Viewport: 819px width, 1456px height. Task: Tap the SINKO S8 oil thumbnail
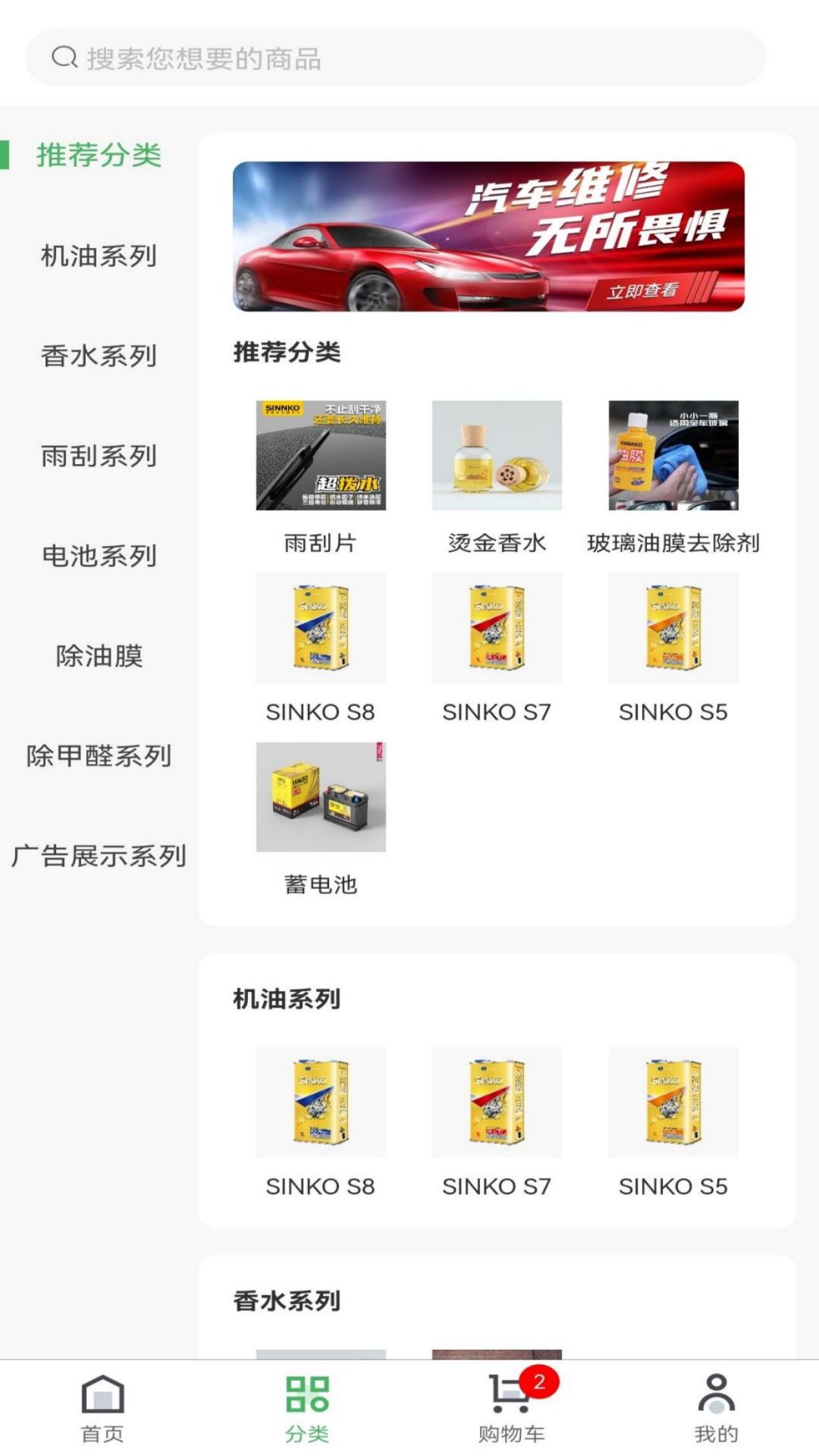pos(321,628)
